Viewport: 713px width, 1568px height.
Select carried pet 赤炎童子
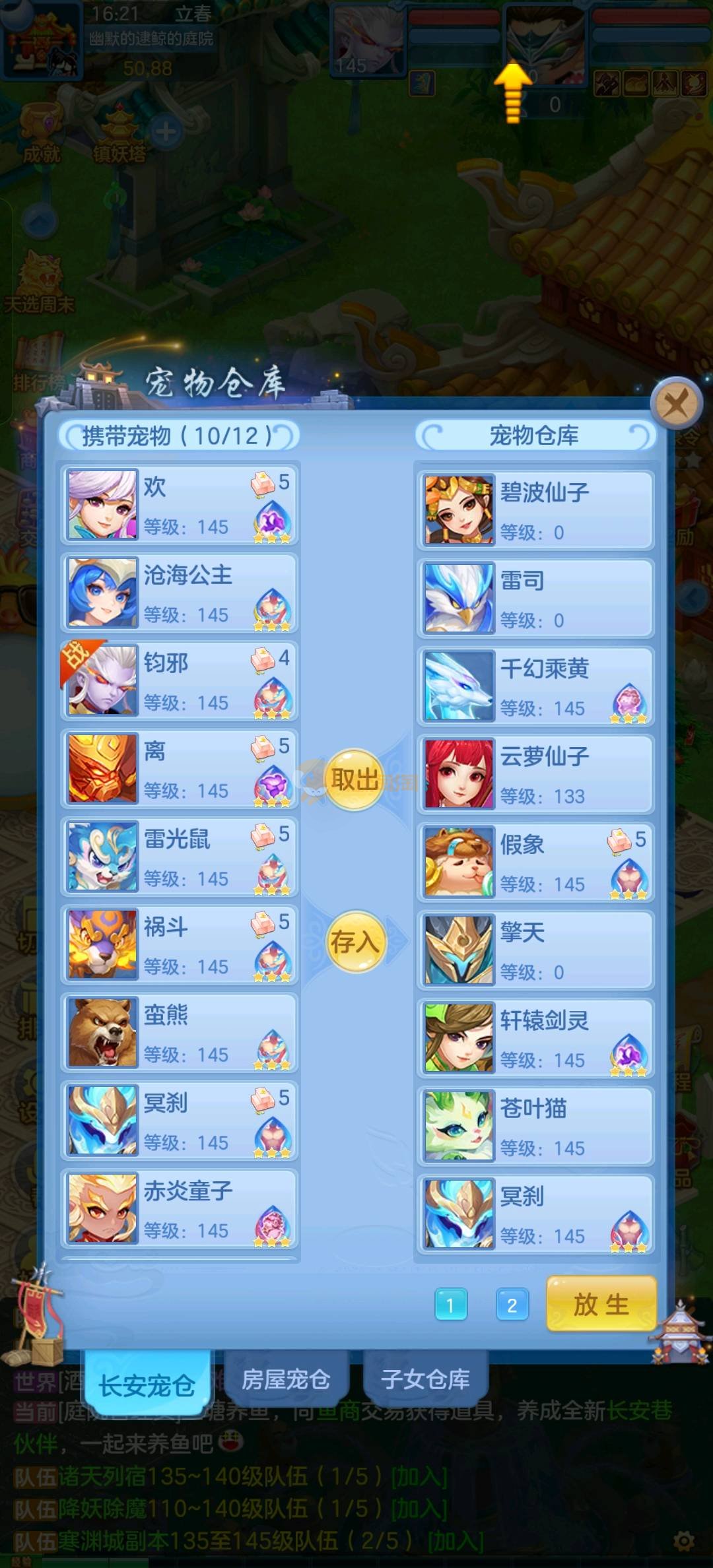coord(180,1208)
